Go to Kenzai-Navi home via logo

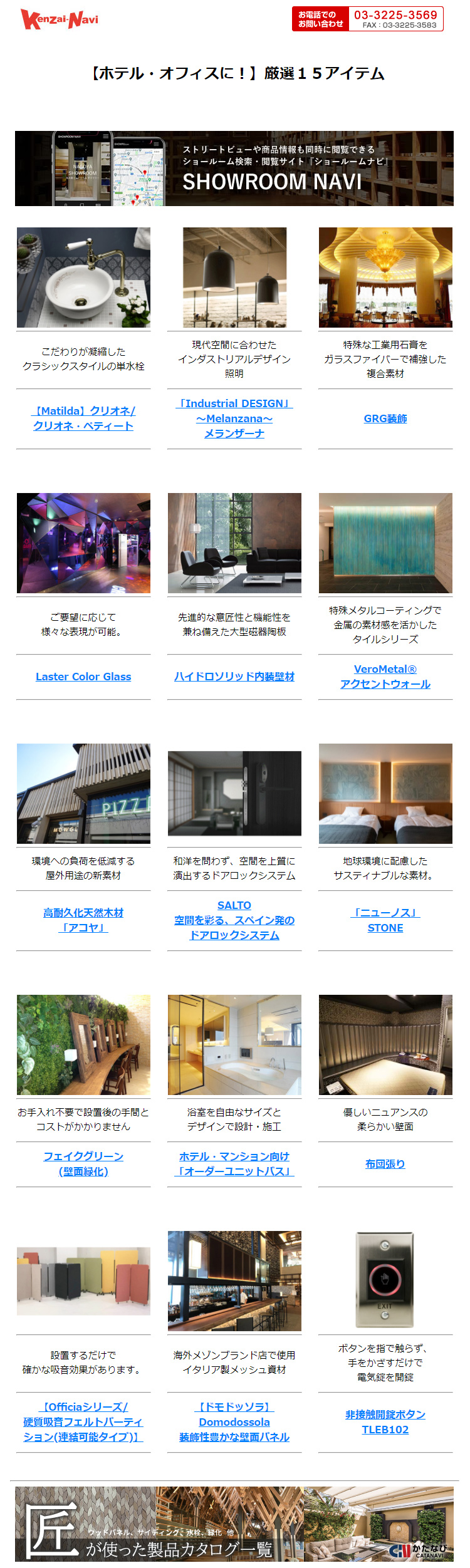(60, 19)
